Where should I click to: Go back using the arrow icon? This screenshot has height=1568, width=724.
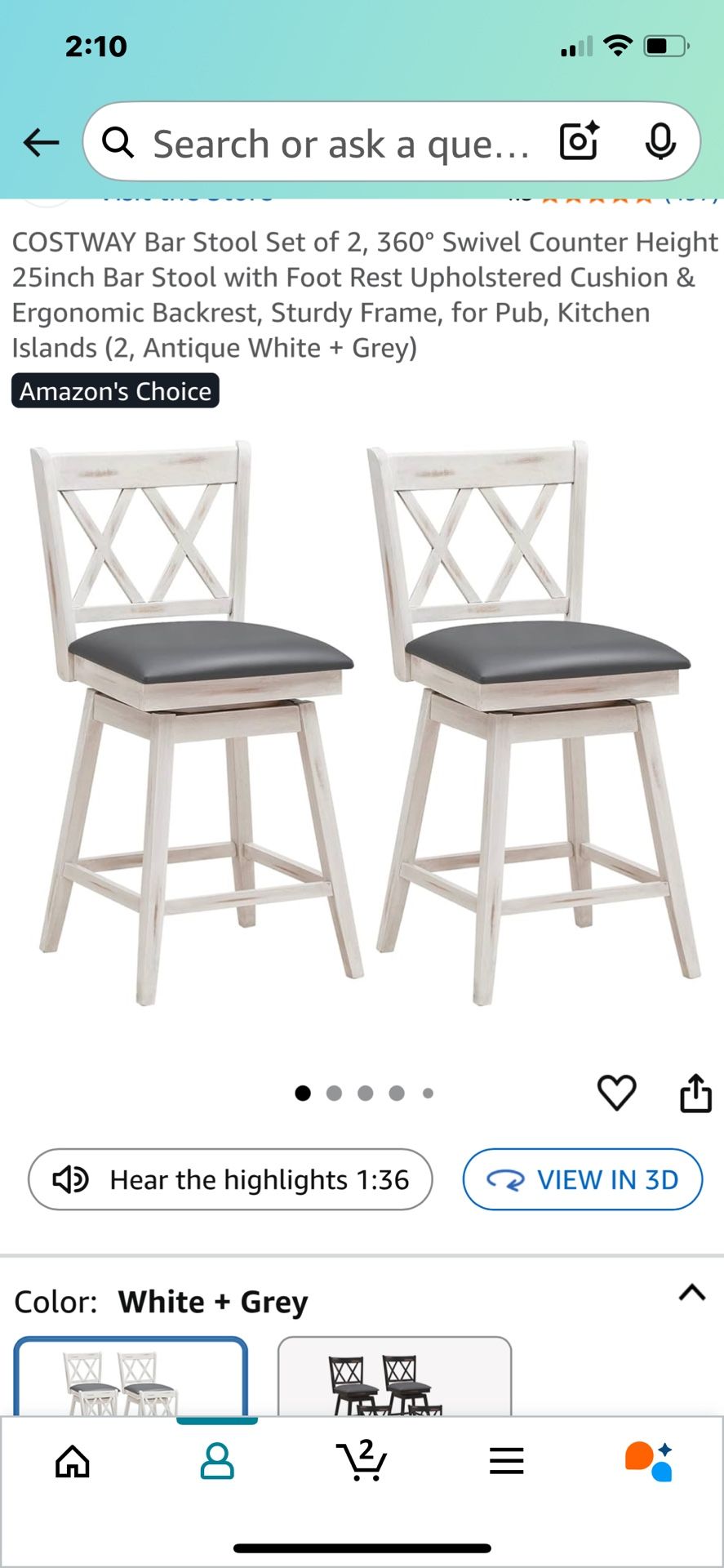click(x=42, y=143)
